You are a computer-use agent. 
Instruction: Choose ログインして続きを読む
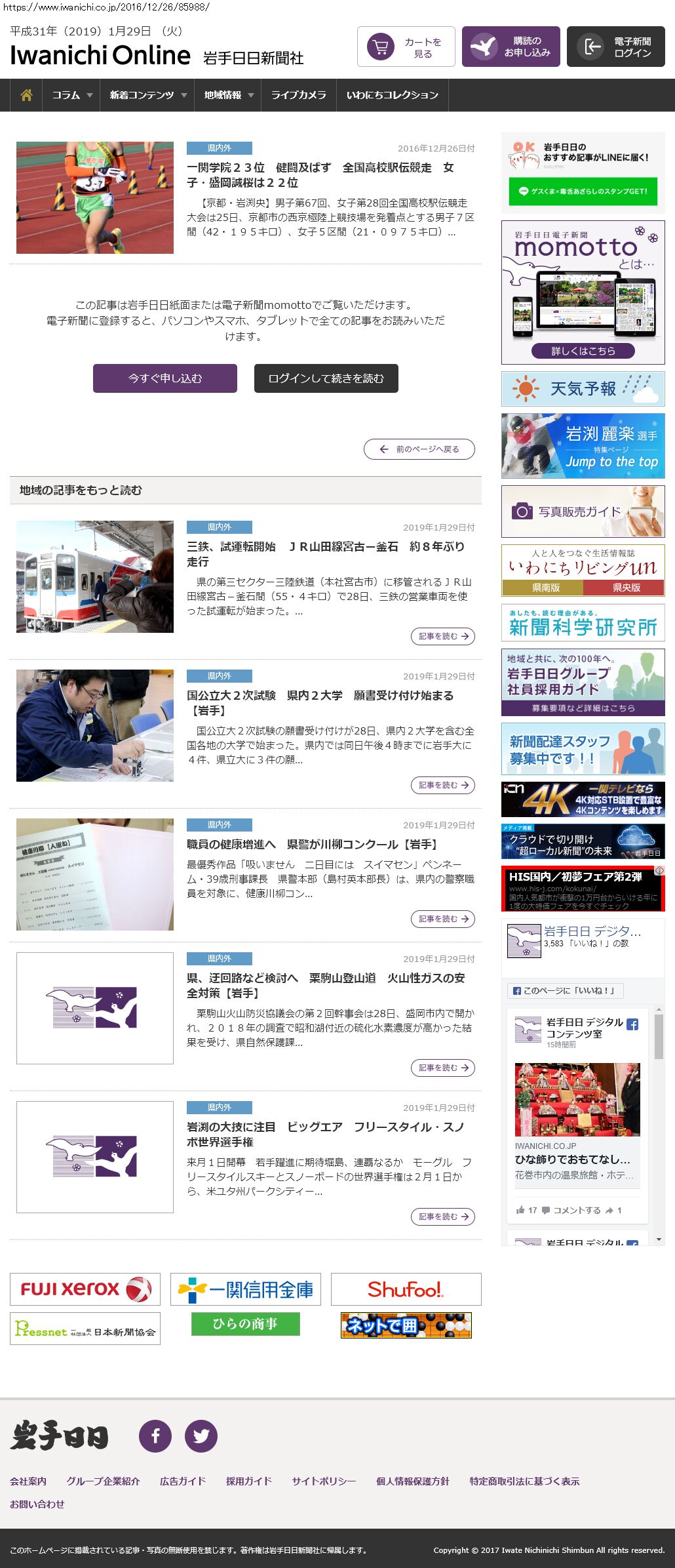[326, 378]
